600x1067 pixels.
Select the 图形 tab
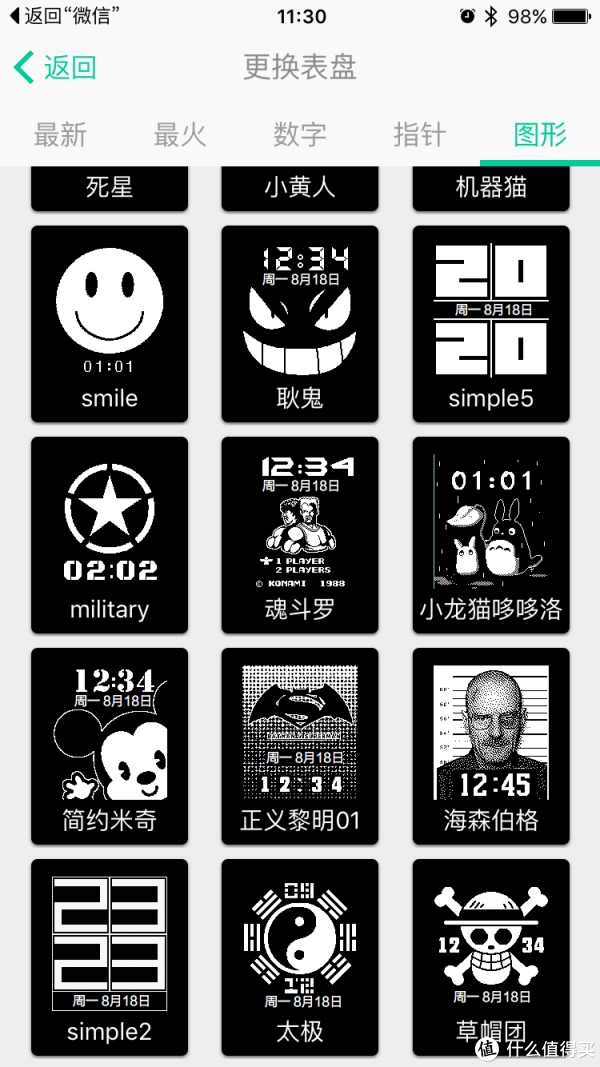(540, 134)
